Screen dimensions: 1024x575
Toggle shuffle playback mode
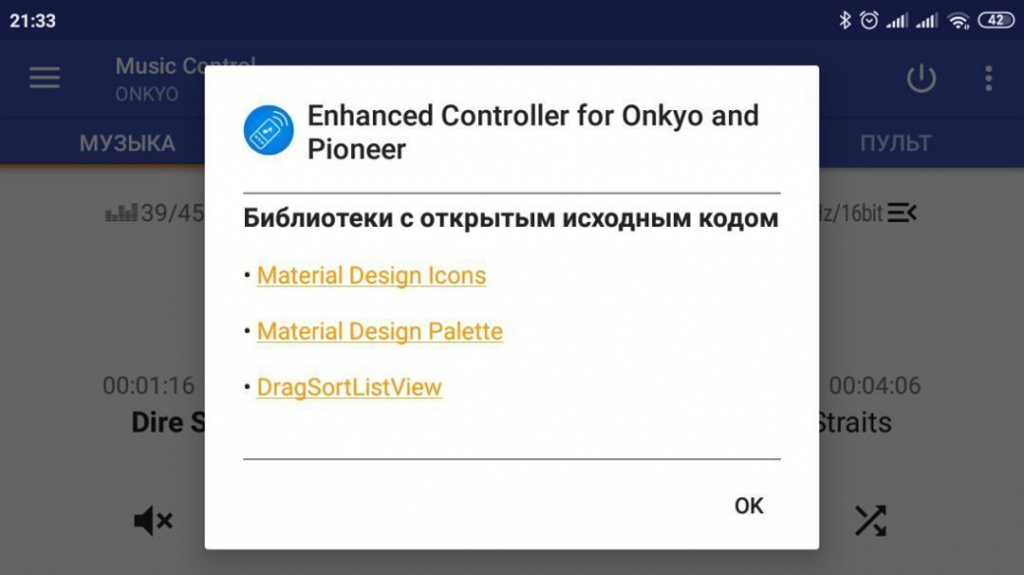(870, 520)
